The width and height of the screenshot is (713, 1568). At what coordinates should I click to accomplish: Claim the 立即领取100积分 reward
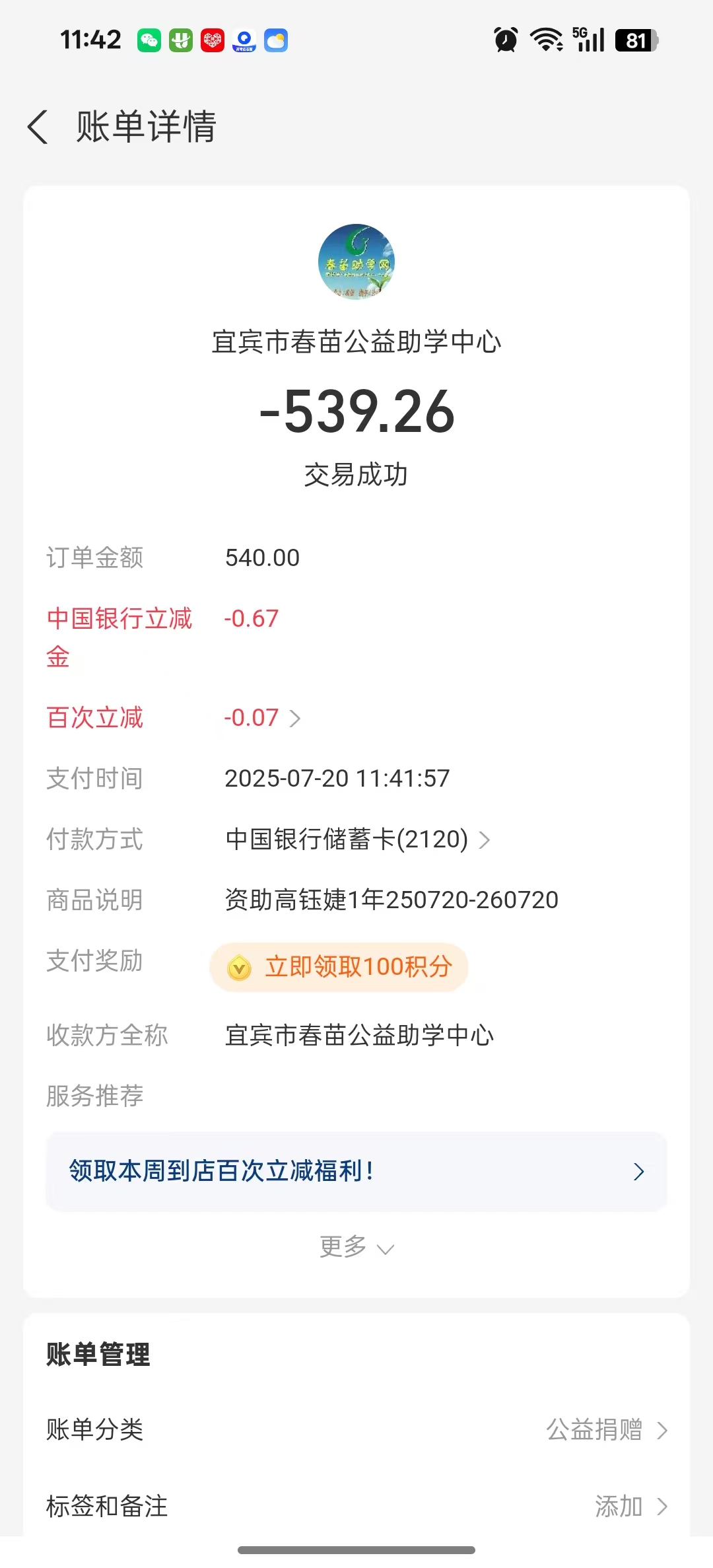click(x=339, y=967)
